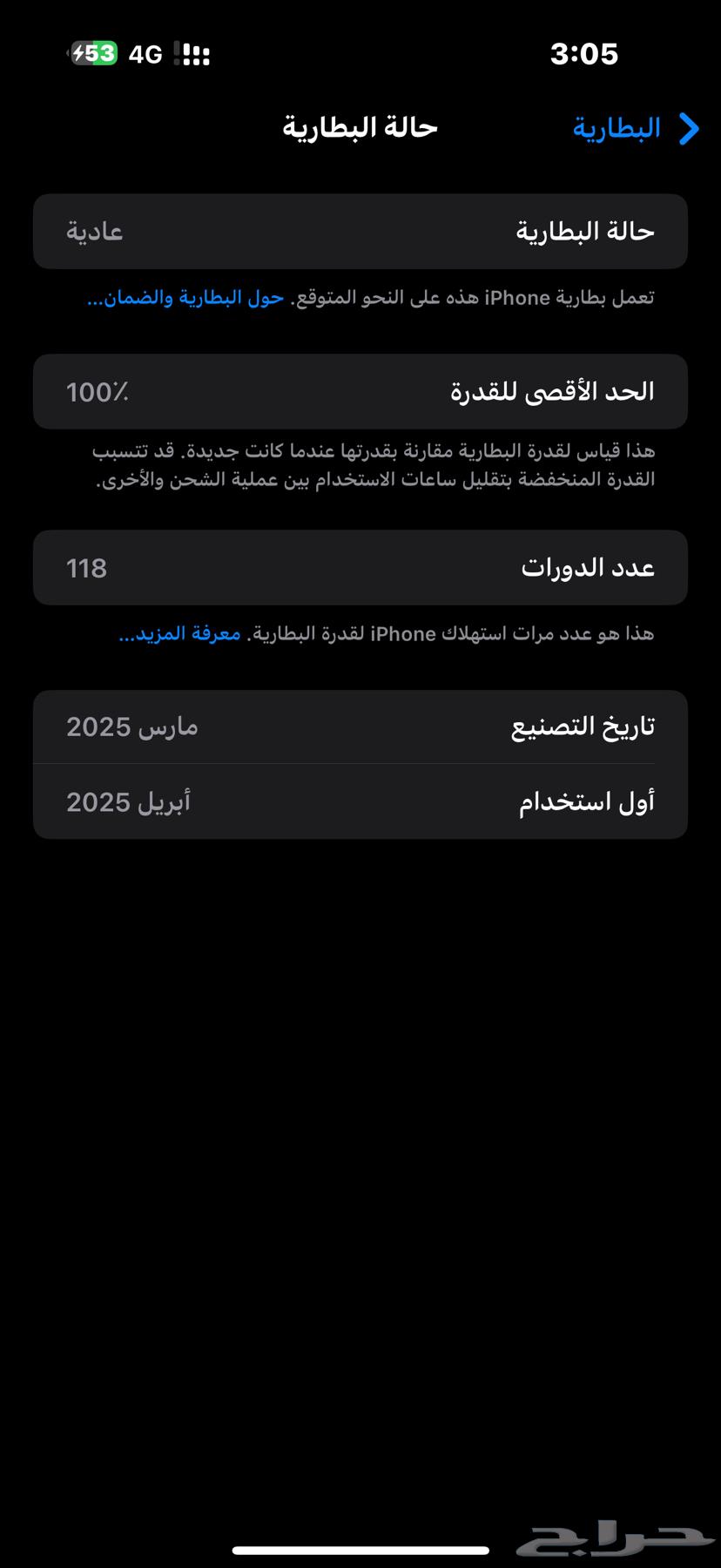Tap the تاريخ التصنيع row showing مارس 2025
The width and height of the screenshot is (721, 1568).
(x=360, y=726)
